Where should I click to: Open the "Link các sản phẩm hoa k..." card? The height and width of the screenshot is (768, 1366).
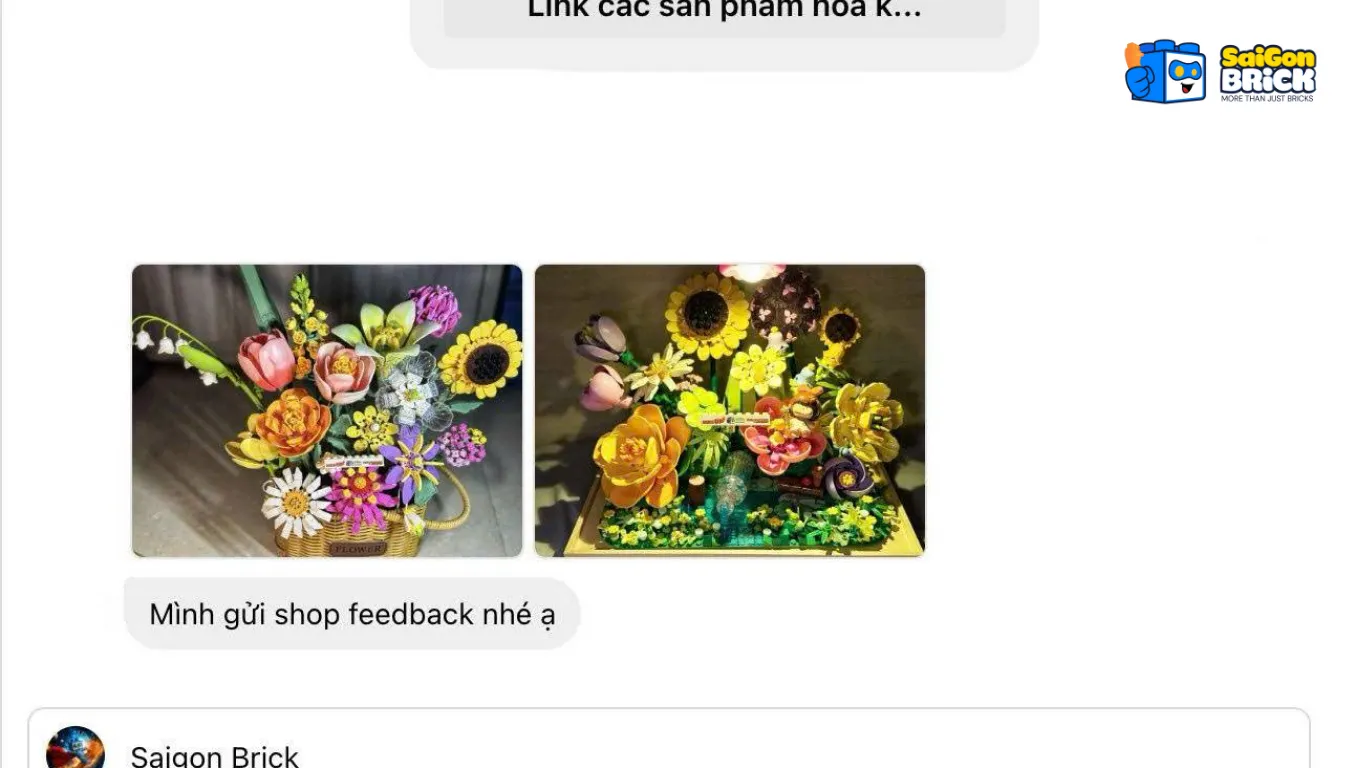(724, 14)
